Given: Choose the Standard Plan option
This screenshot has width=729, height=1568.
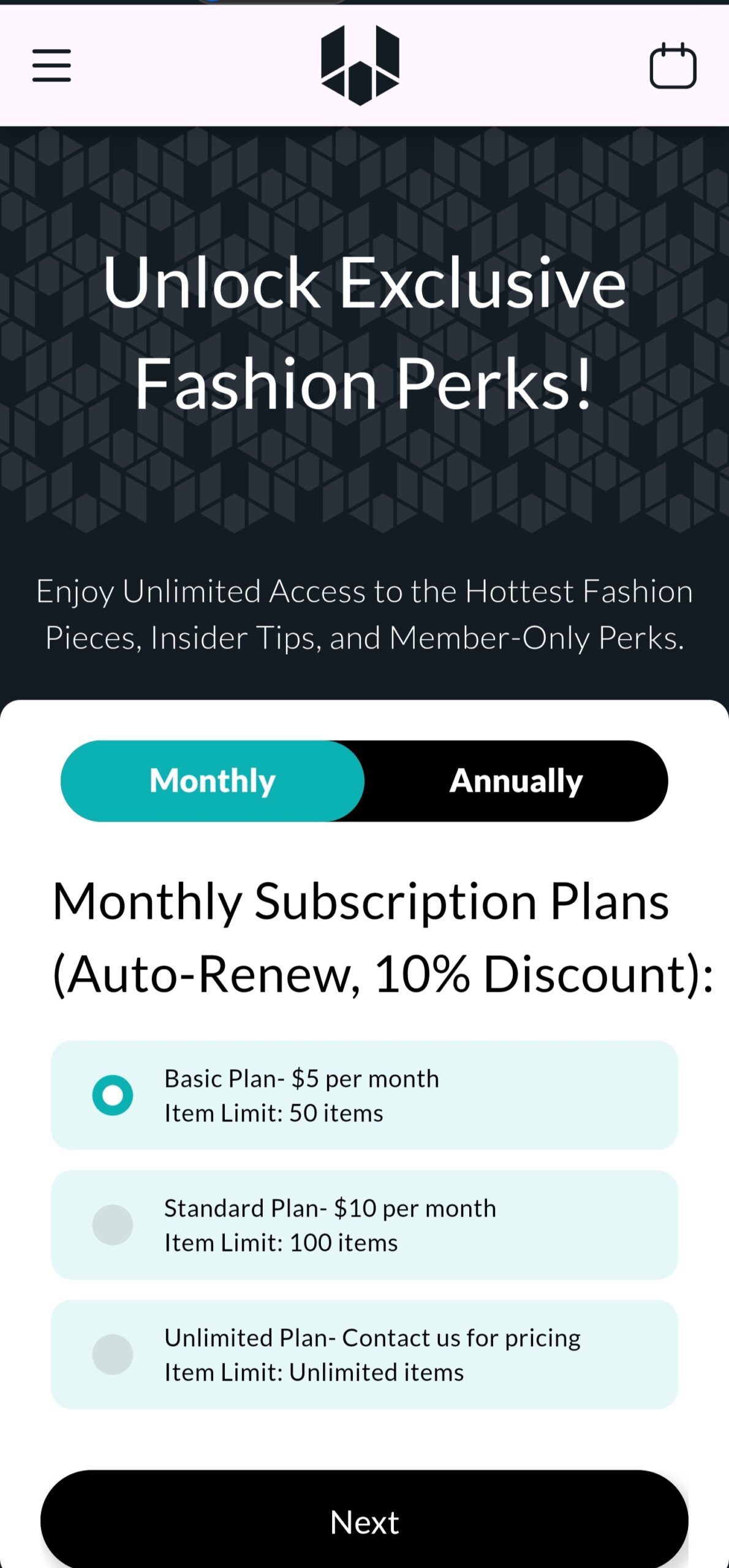Looking at the screenshot, I should (113, 1225).
